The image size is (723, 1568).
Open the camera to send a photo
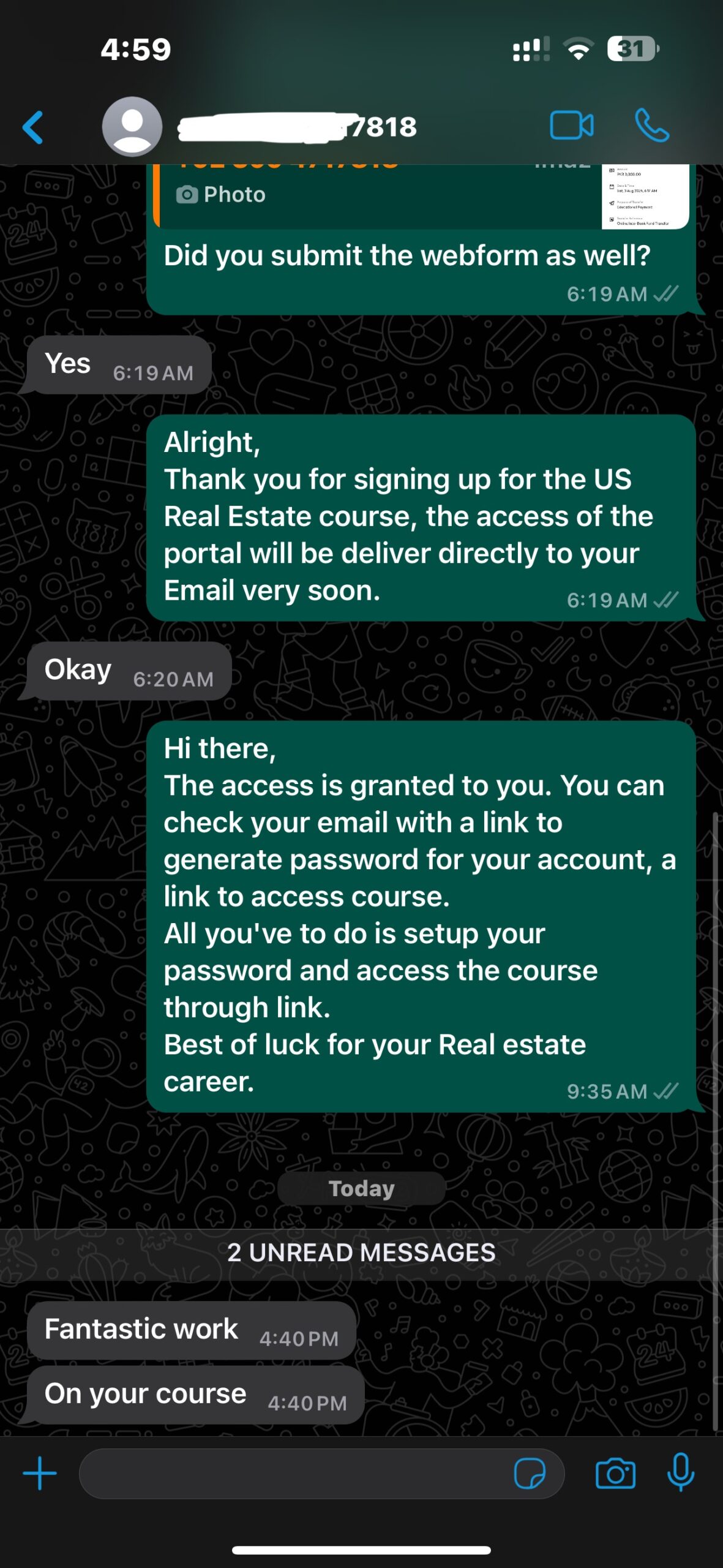pos(615,1473)
